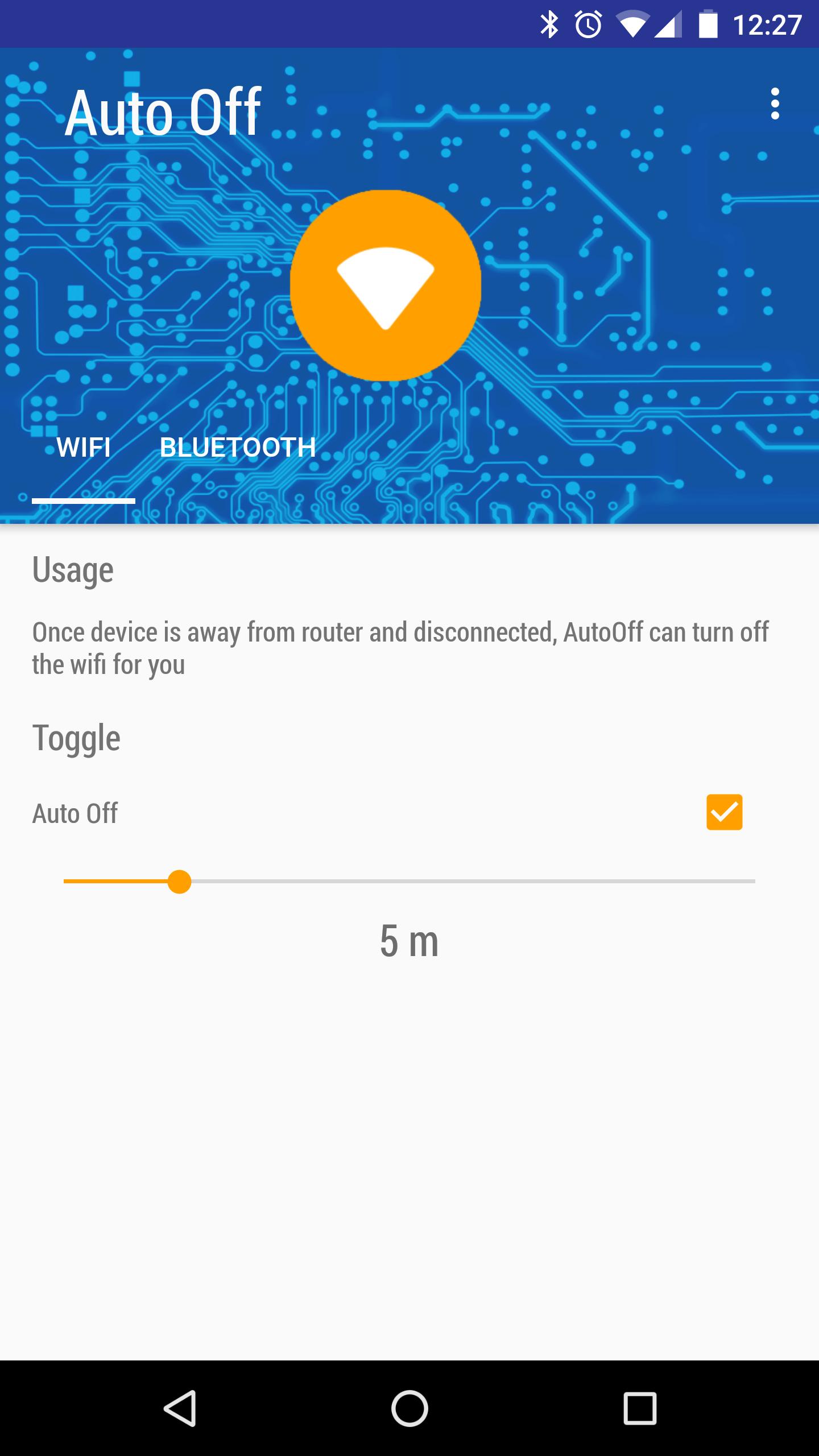The image size is (819, 1456).
Task: Tap the WiFi signal icon in status bar
Action: coord(633,23)
